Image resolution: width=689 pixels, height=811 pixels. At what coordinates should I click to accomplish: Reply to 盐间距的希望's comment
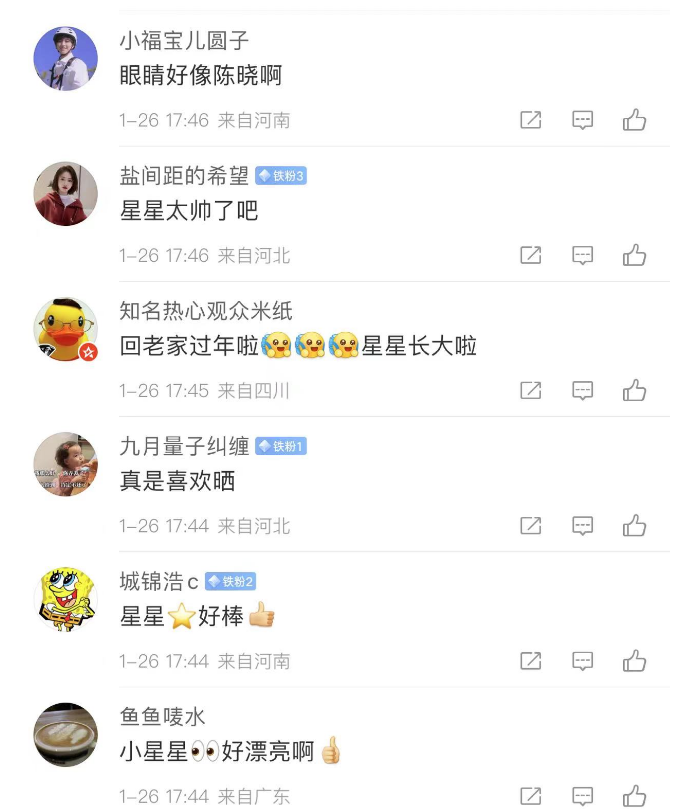[583, 256]
